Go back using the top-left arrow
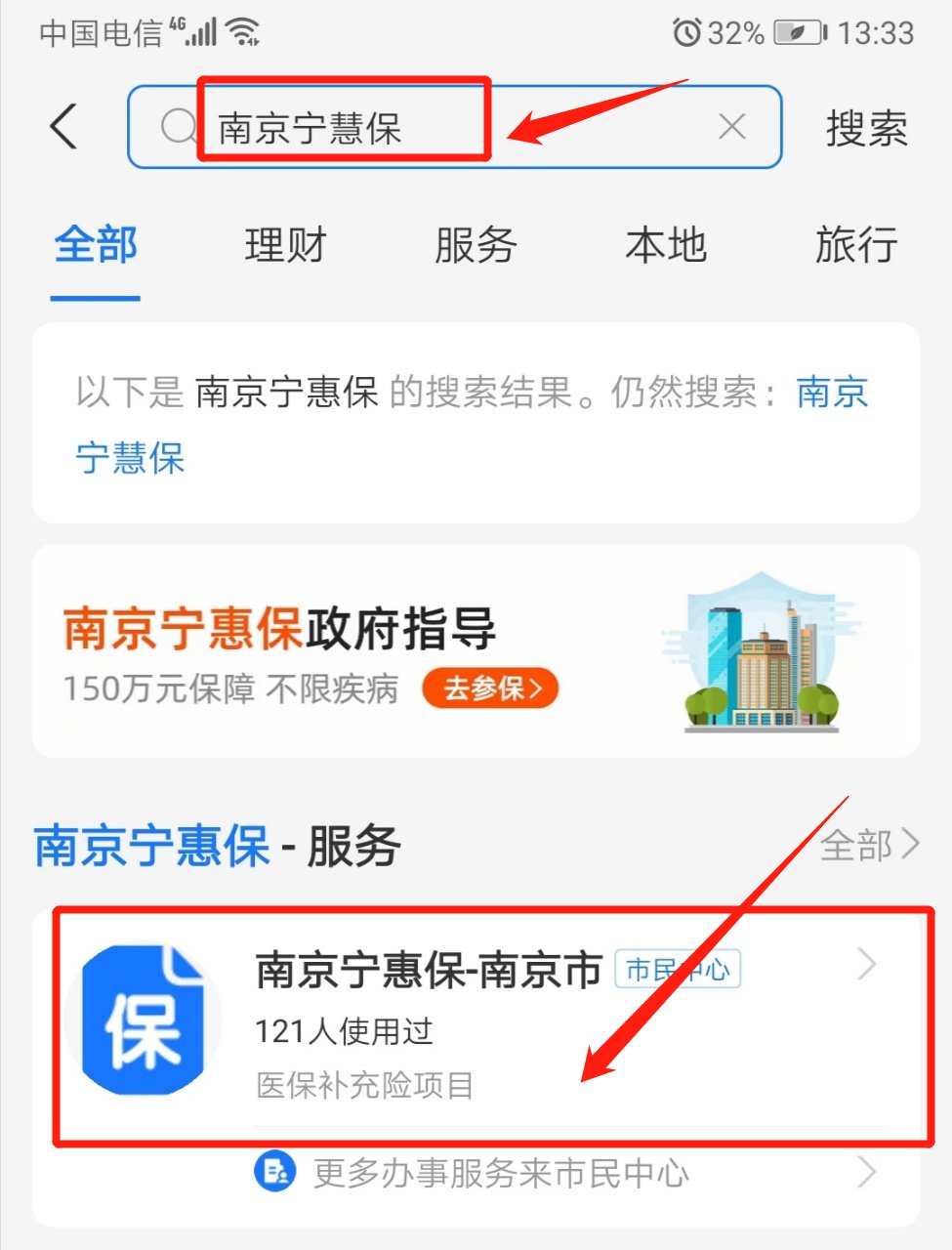The width and height of the screenshot is (952, 1250). click(64, 127)
